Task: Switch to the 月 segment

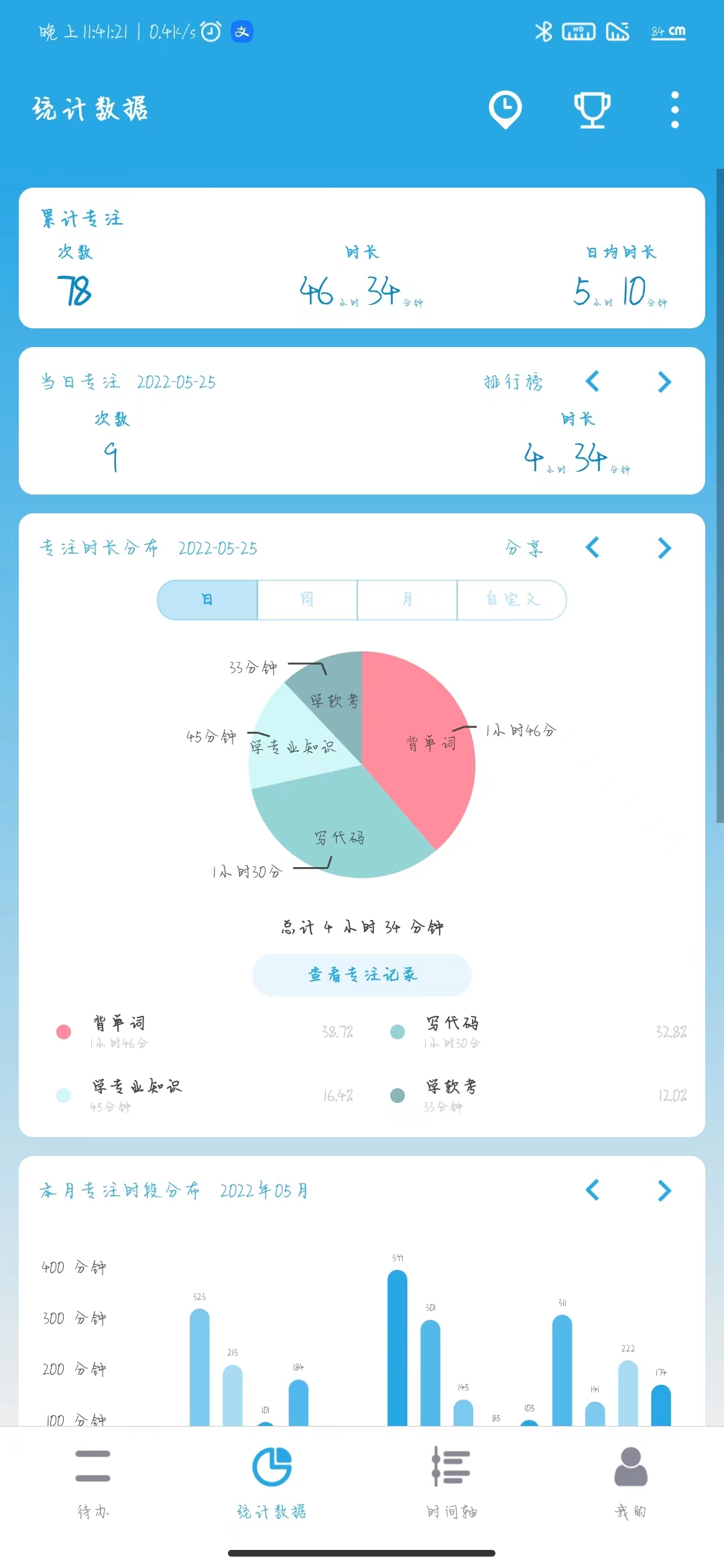Action: (x=407, y=600)
